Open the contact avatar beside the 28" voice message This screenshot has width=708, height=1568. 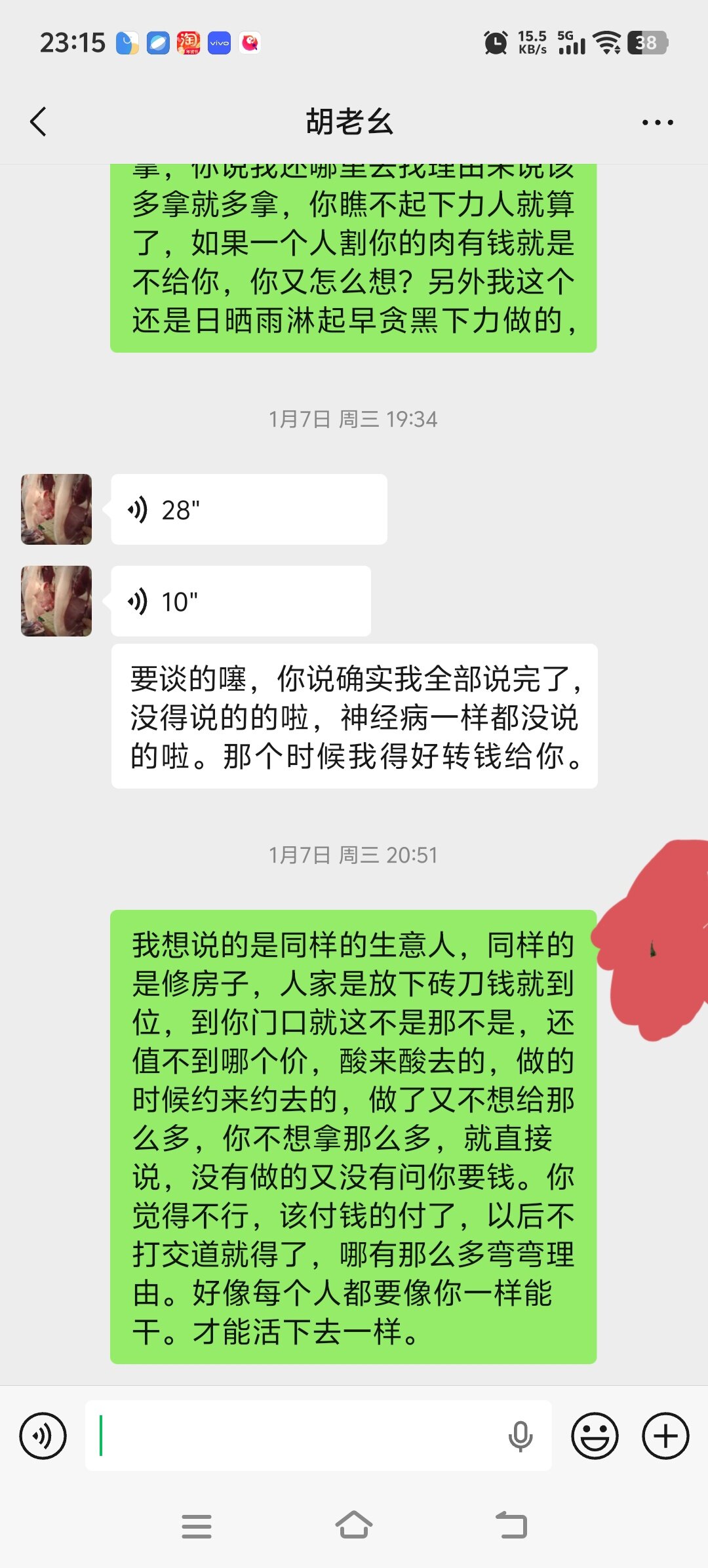click(56, 509)
